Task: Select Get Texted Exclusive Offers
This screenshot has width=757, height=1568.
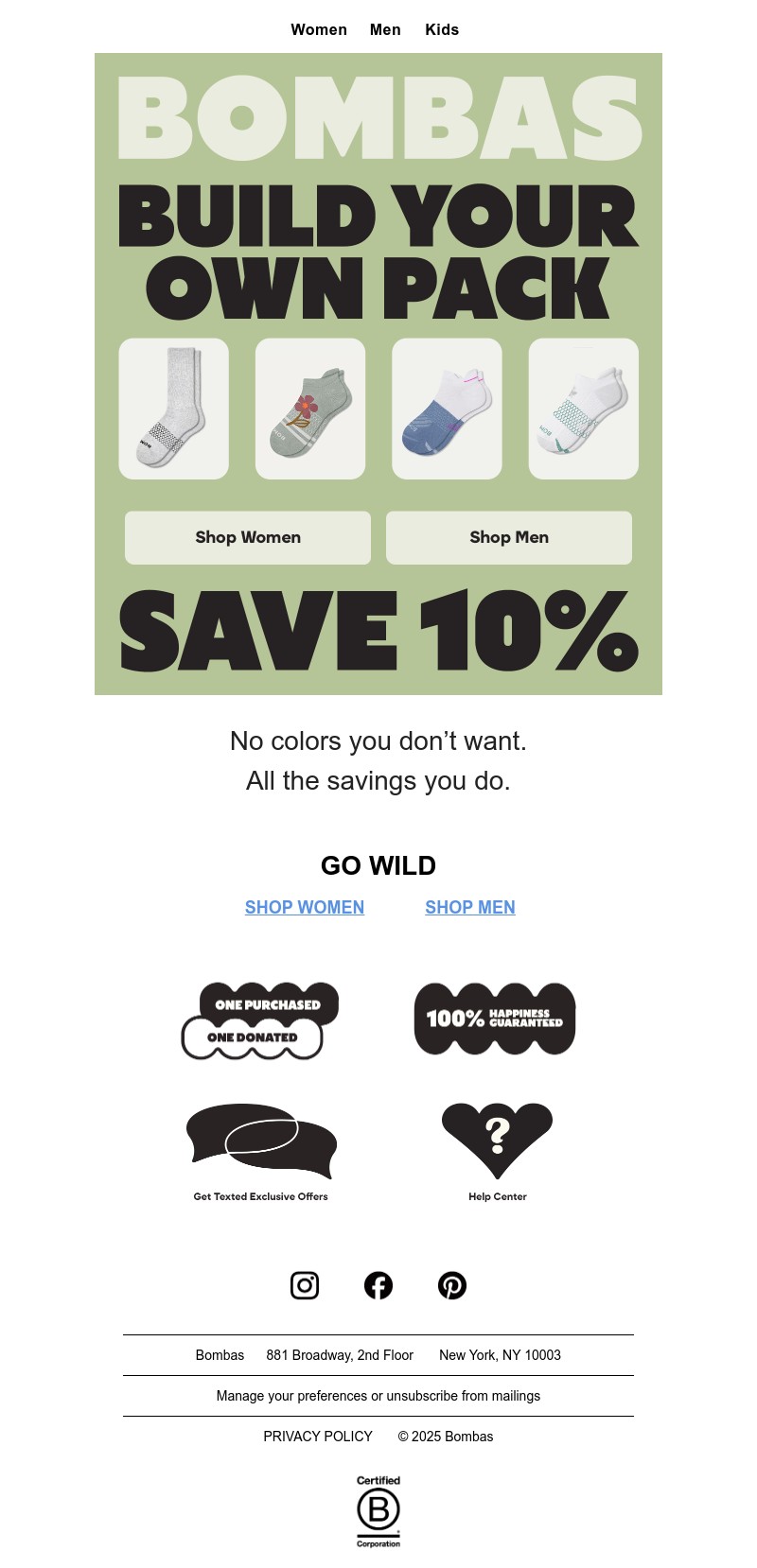Action: point(261,1151)
